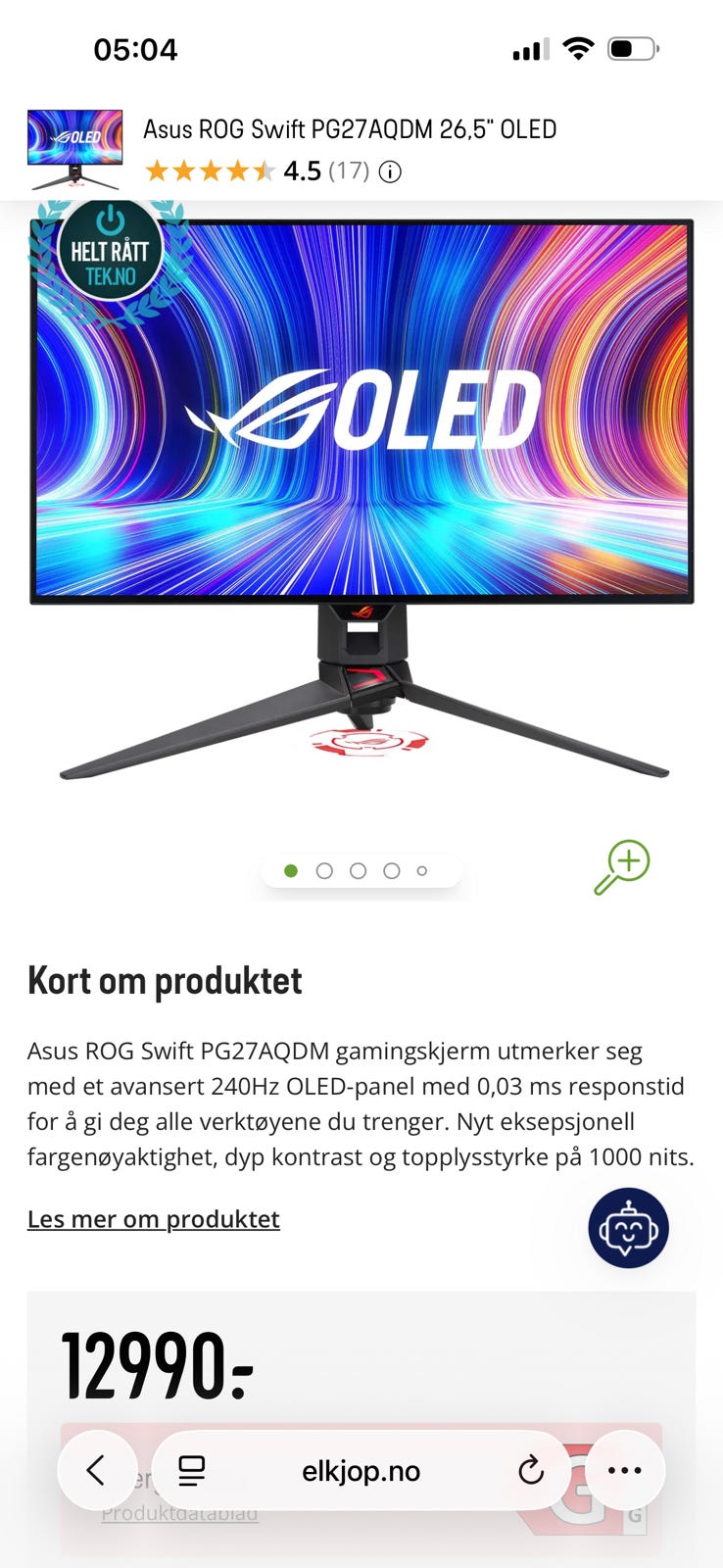The height and width of the screenshot is (1568, 723).
Task: Tap the address bar showing elkjop.no
Action: (361, 1471)
